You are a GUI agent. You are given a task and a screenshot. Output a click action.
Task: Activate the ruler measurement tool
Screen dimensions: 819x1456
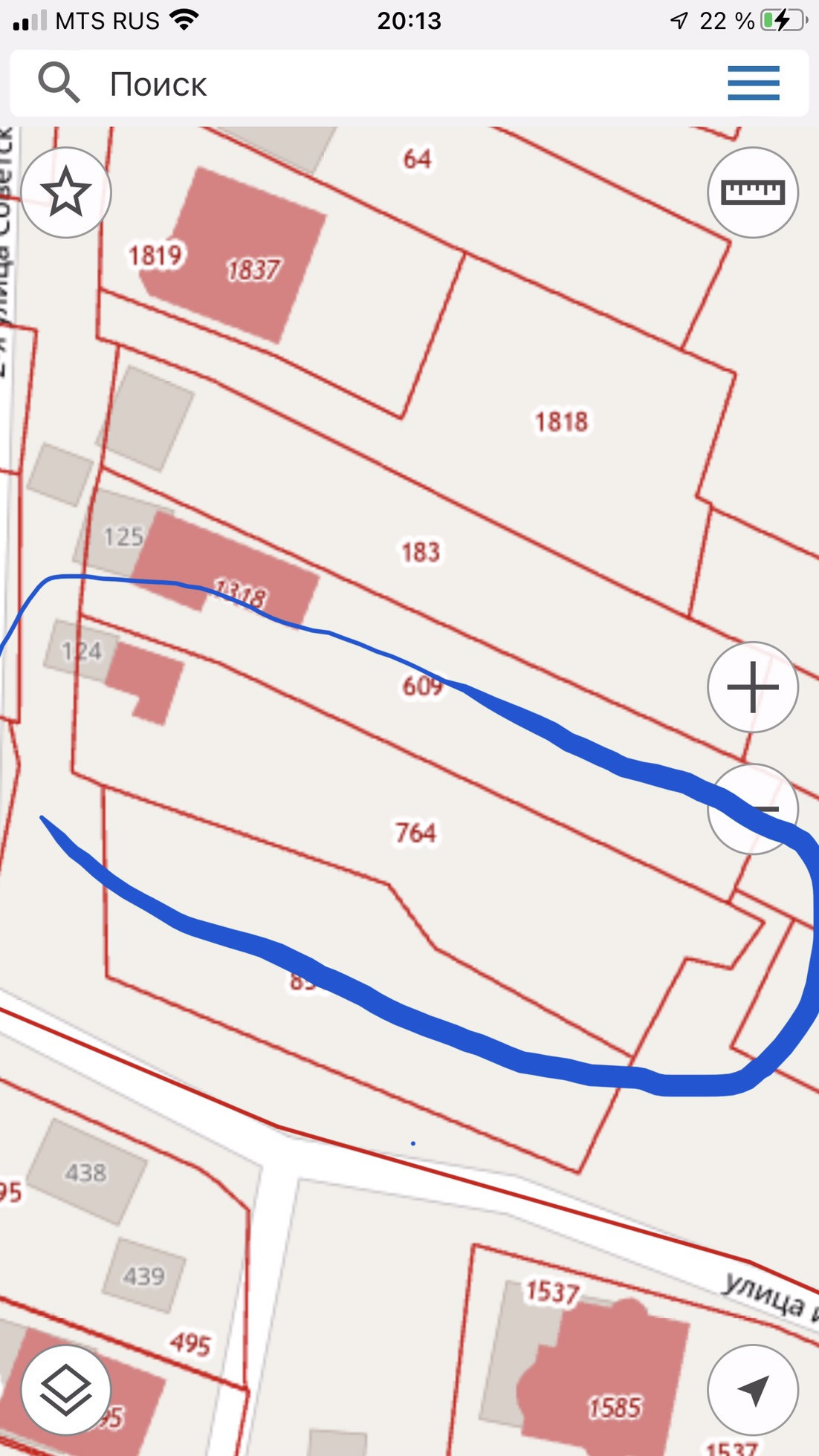pyautogui.click(x=753, y=192)
